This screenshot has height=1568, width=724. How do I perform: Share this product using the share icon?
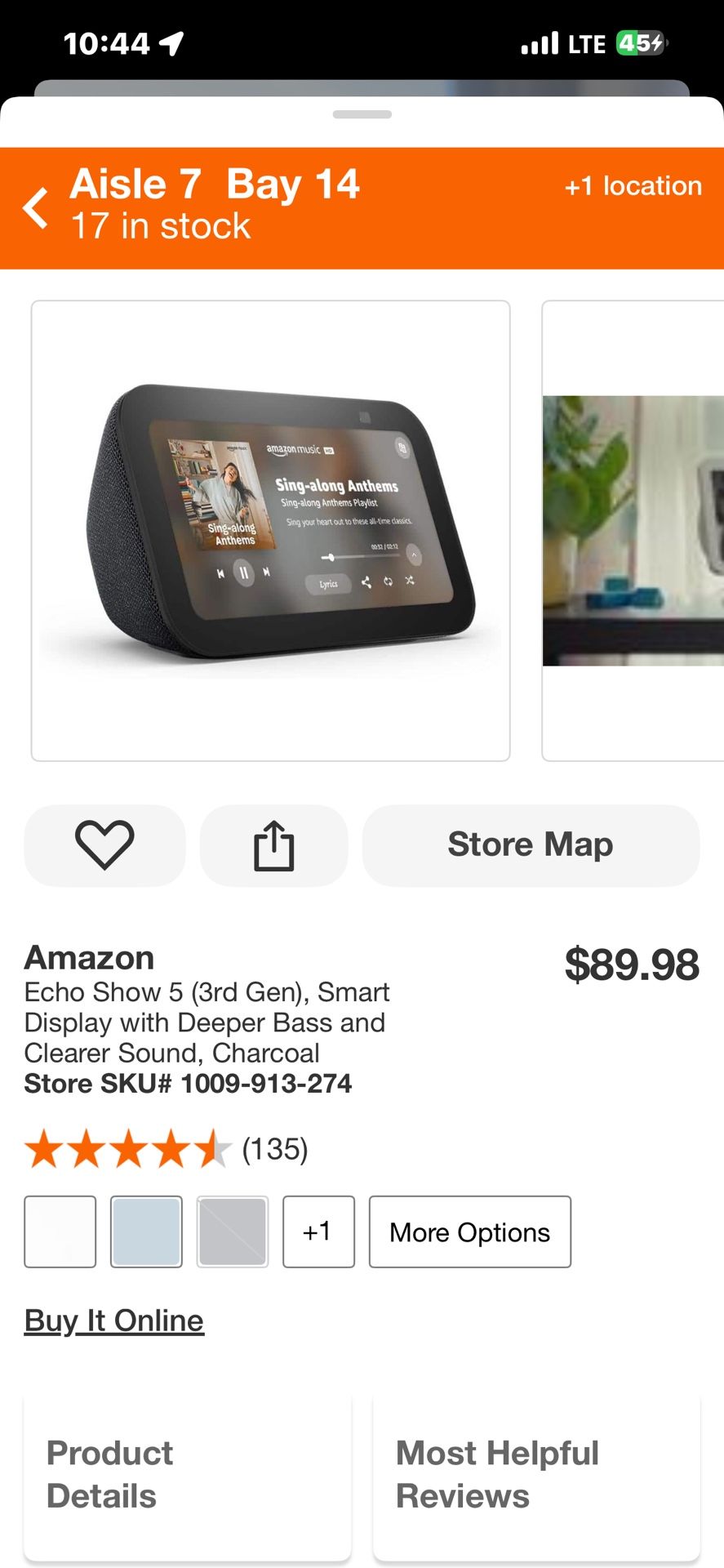click(273, 845)
